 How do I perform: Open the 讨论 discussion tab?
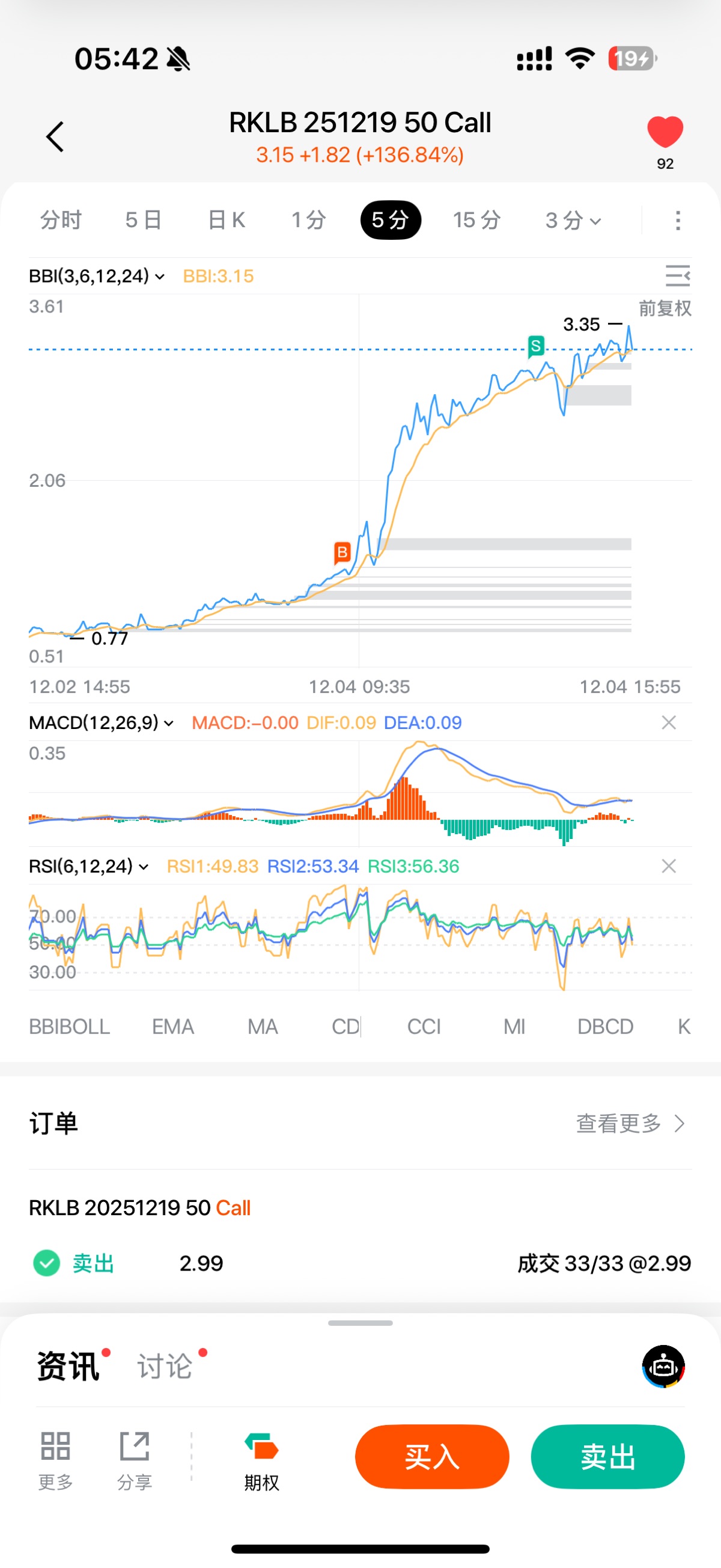point(165,1366)
